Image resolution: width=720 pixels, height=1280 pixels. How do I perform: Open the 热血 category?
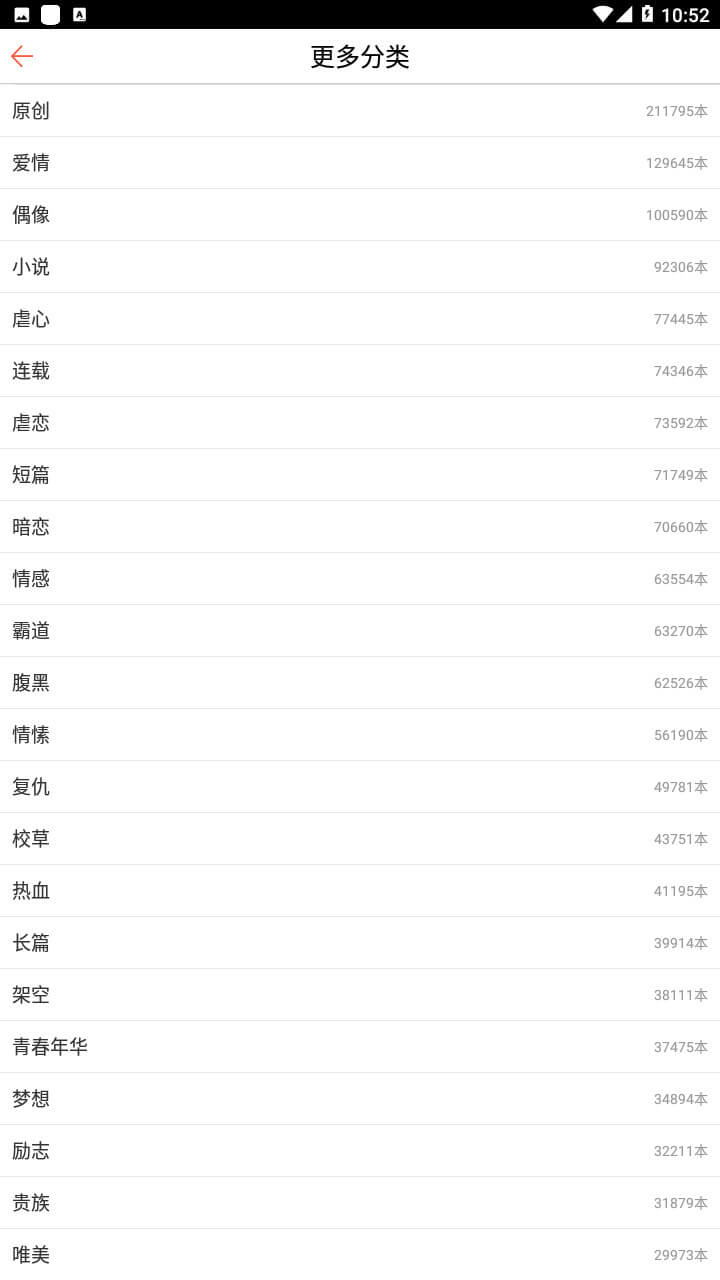[360, 891]
